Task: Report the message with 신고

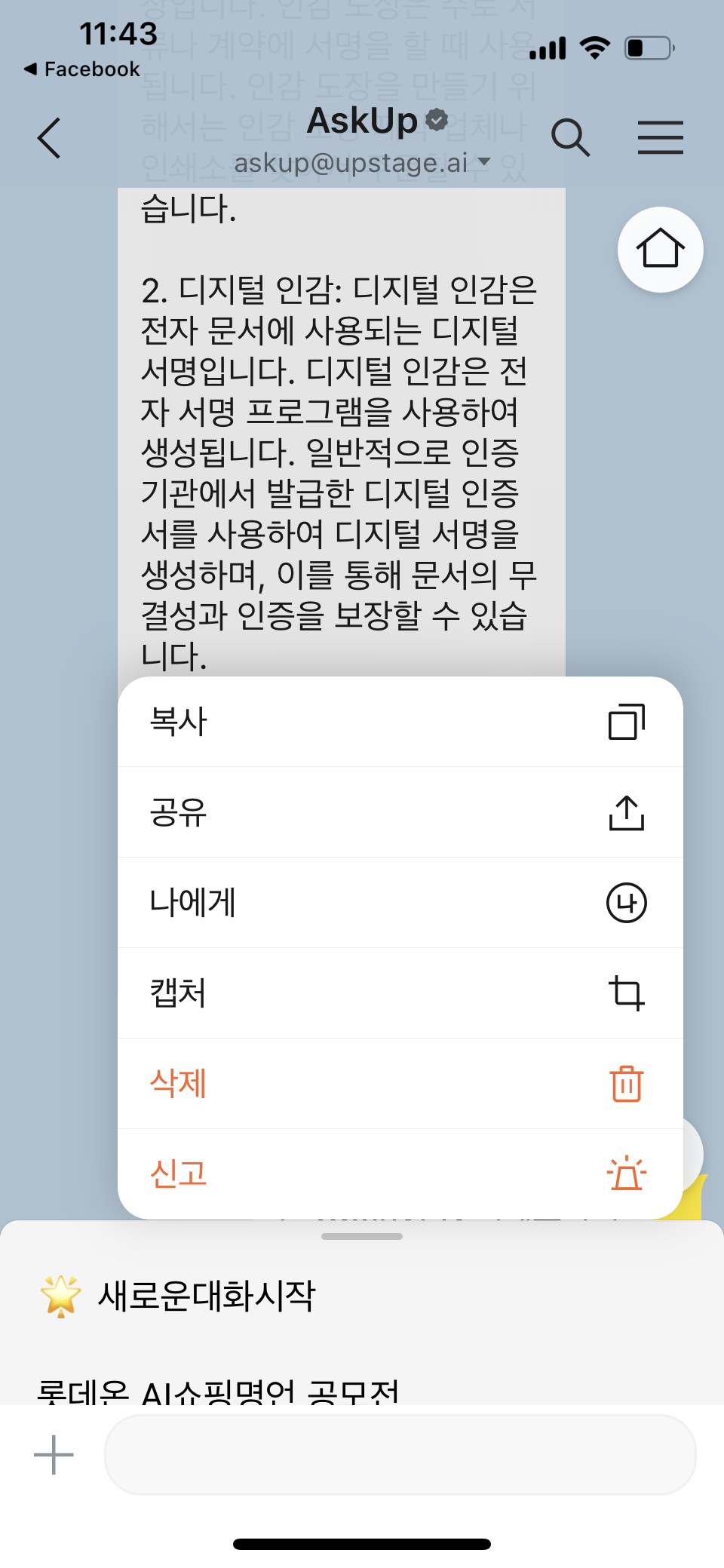Action: pos(400,1174)
